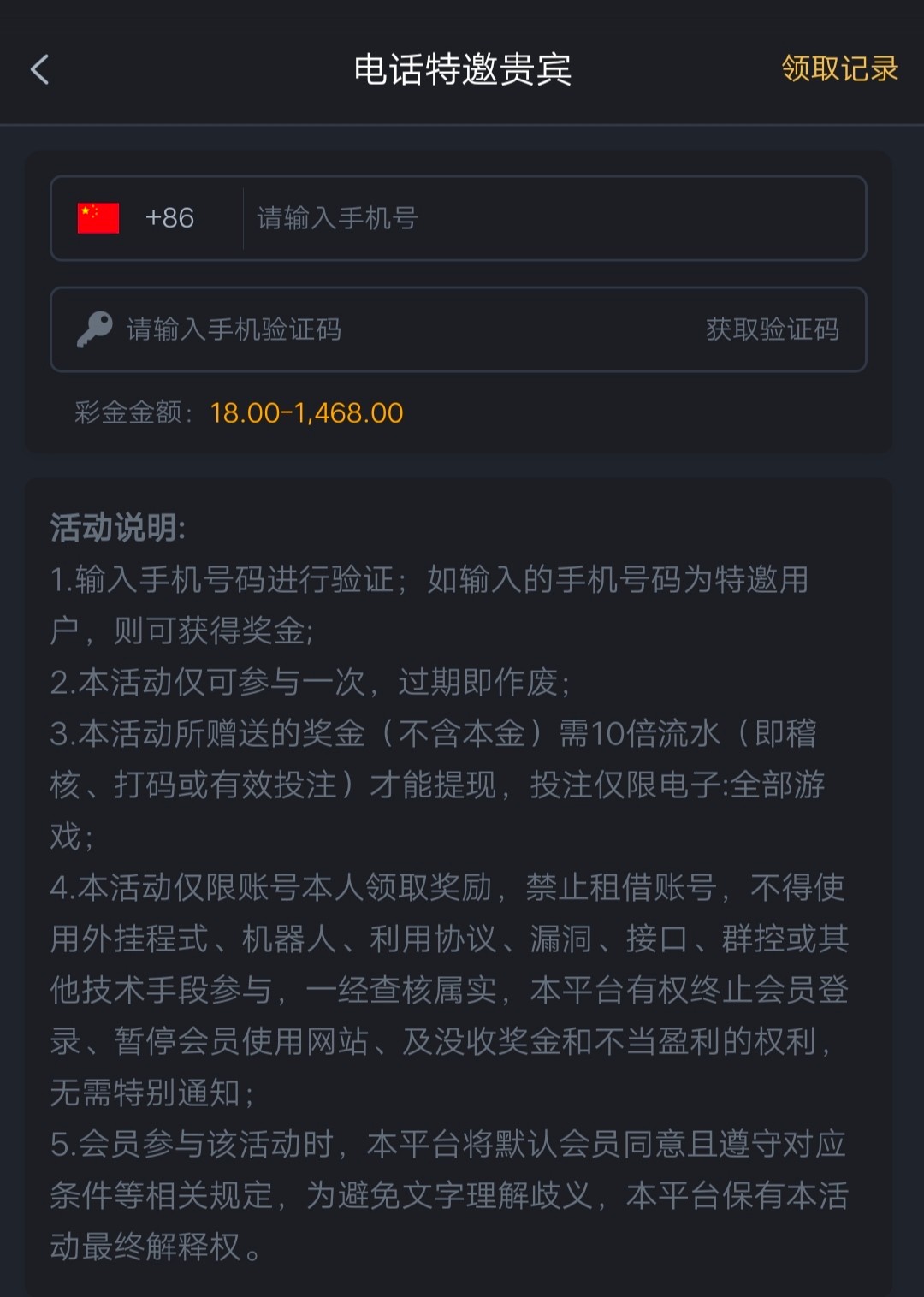Open 领取记录 claim records
The height and width of the screenshot is (1297, 924).
tap(839, 68)
